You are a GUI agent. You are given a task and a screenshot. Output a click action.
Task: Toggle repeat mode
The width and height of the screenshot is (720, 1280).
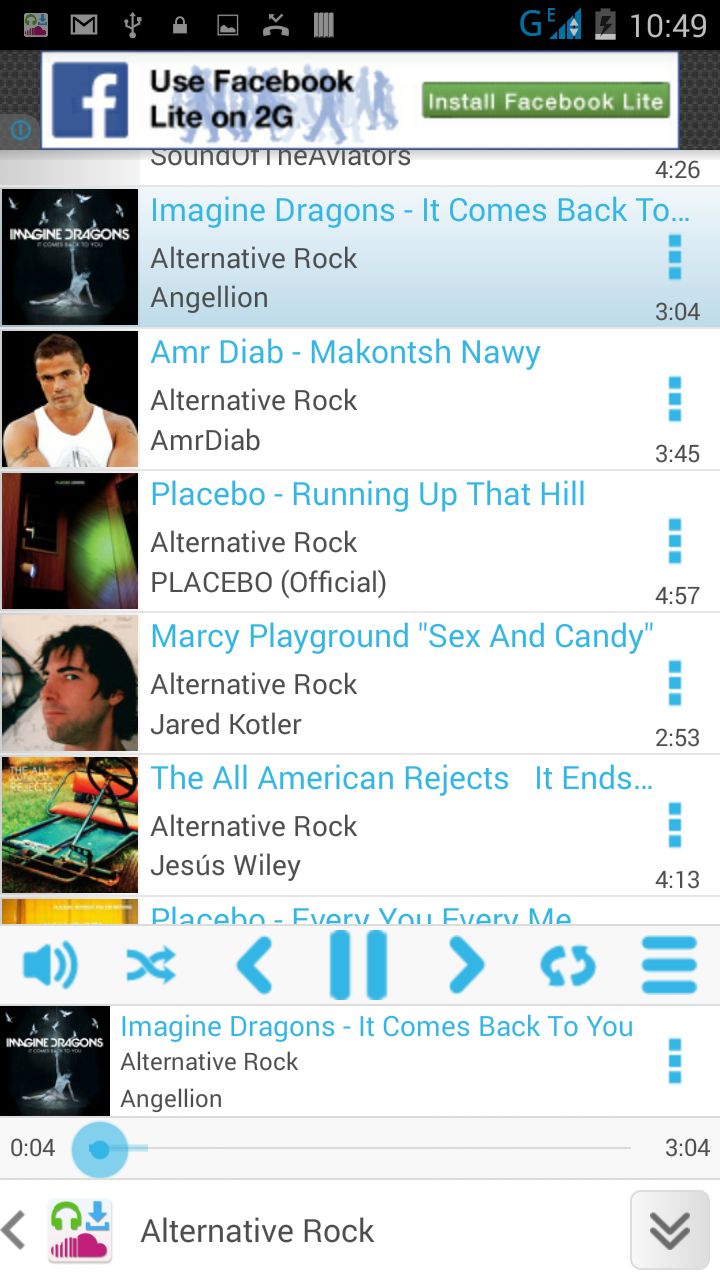[567, 964]
